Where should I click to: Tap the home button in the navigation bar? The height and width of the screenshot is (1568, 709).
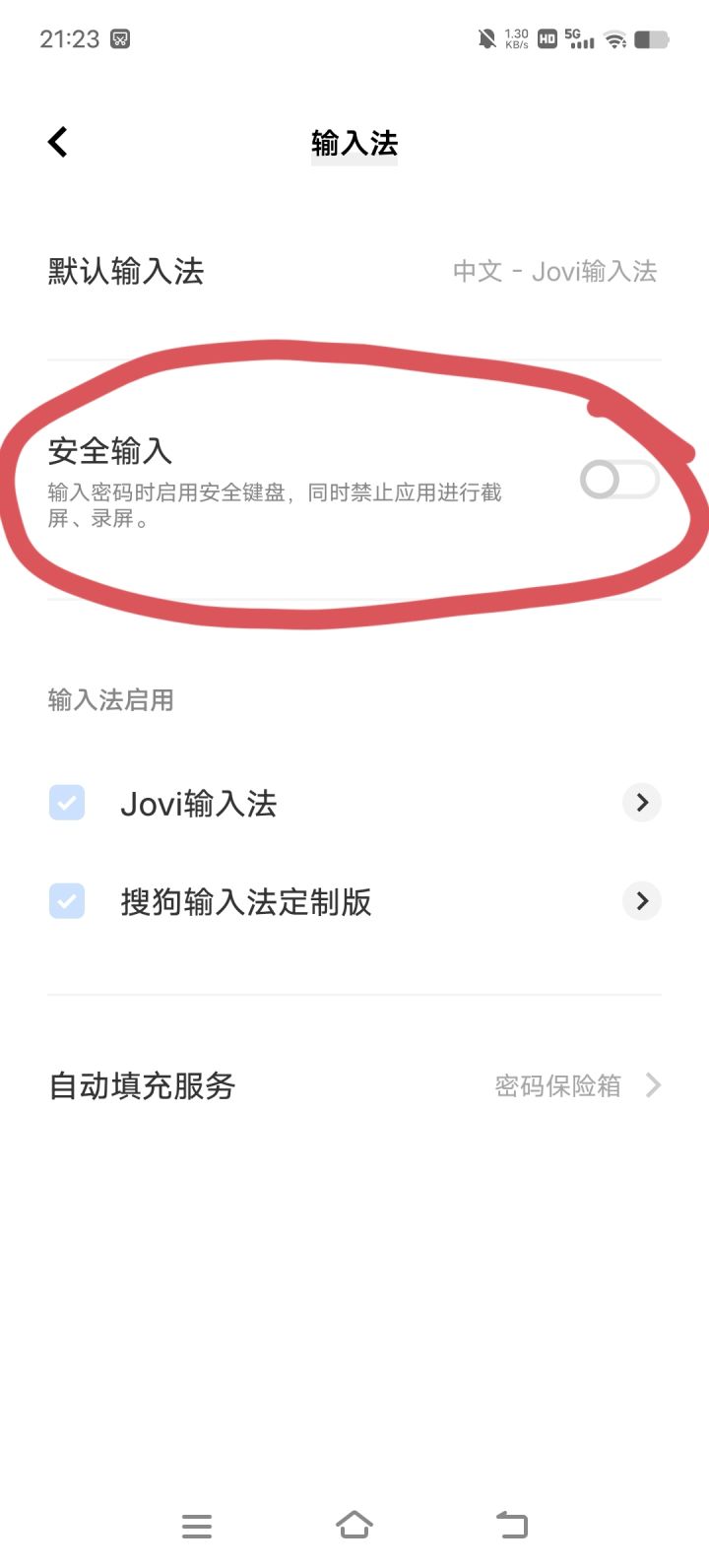[354, 1525]
